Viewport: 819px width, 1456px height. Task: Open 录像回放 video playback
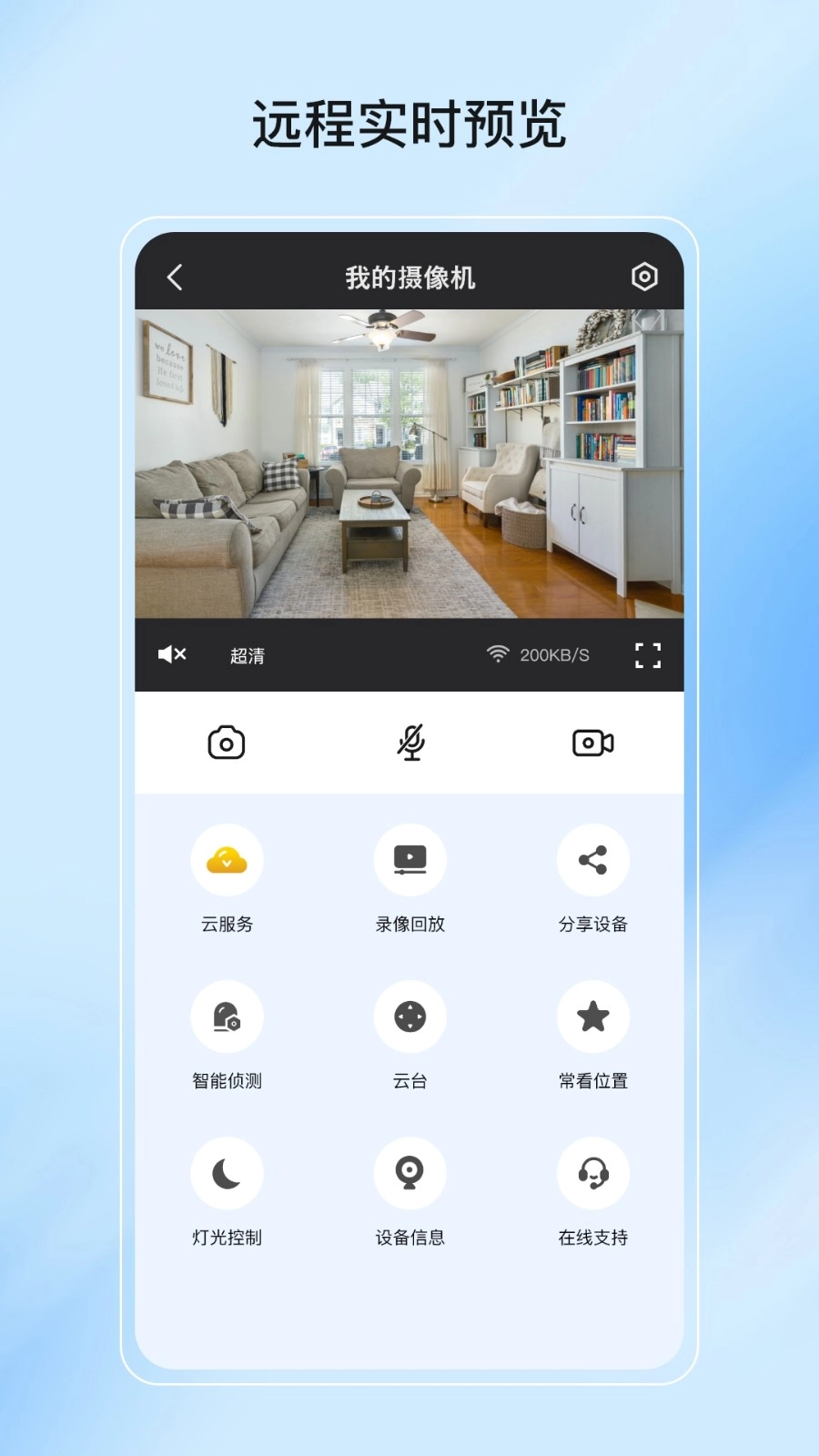pyautogui.click(x=410, y=860)
